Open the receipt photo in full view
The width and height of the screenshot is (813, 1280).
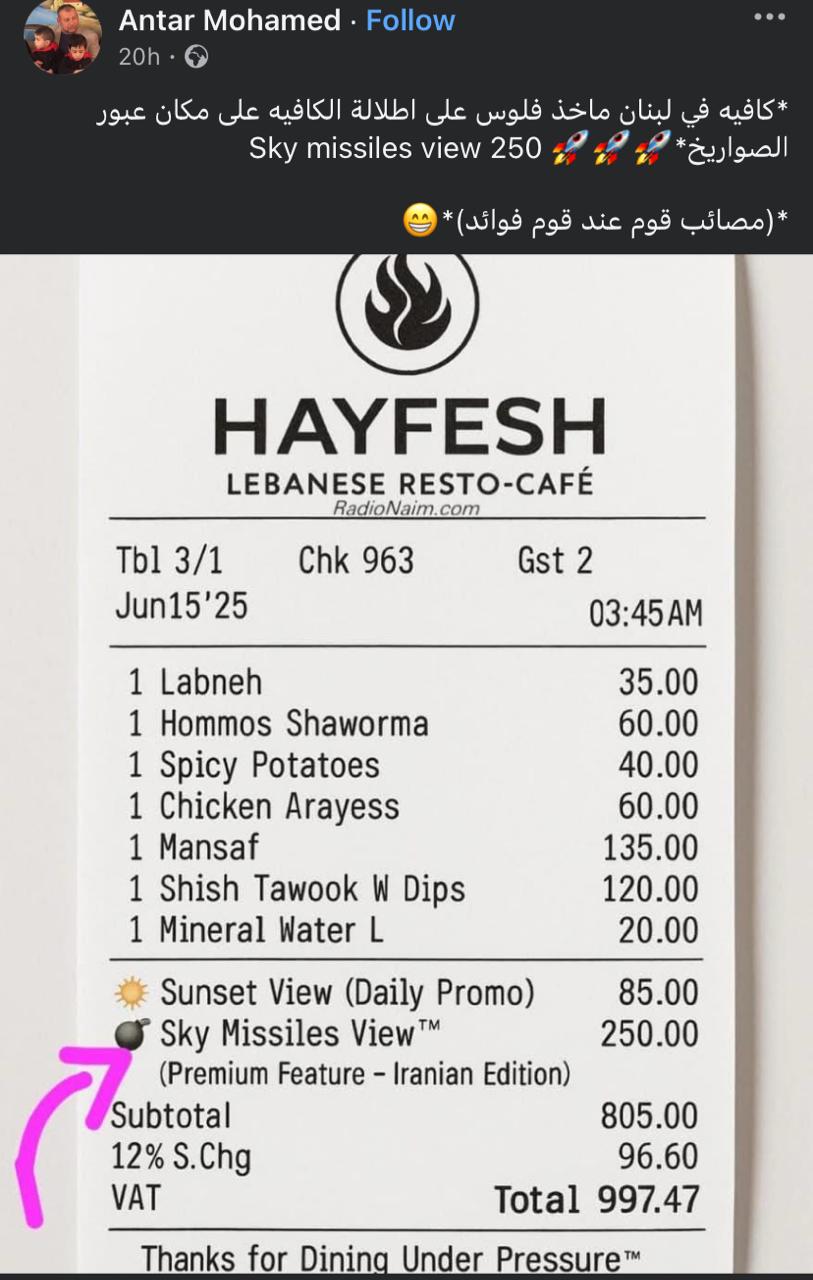pos(406,760)
